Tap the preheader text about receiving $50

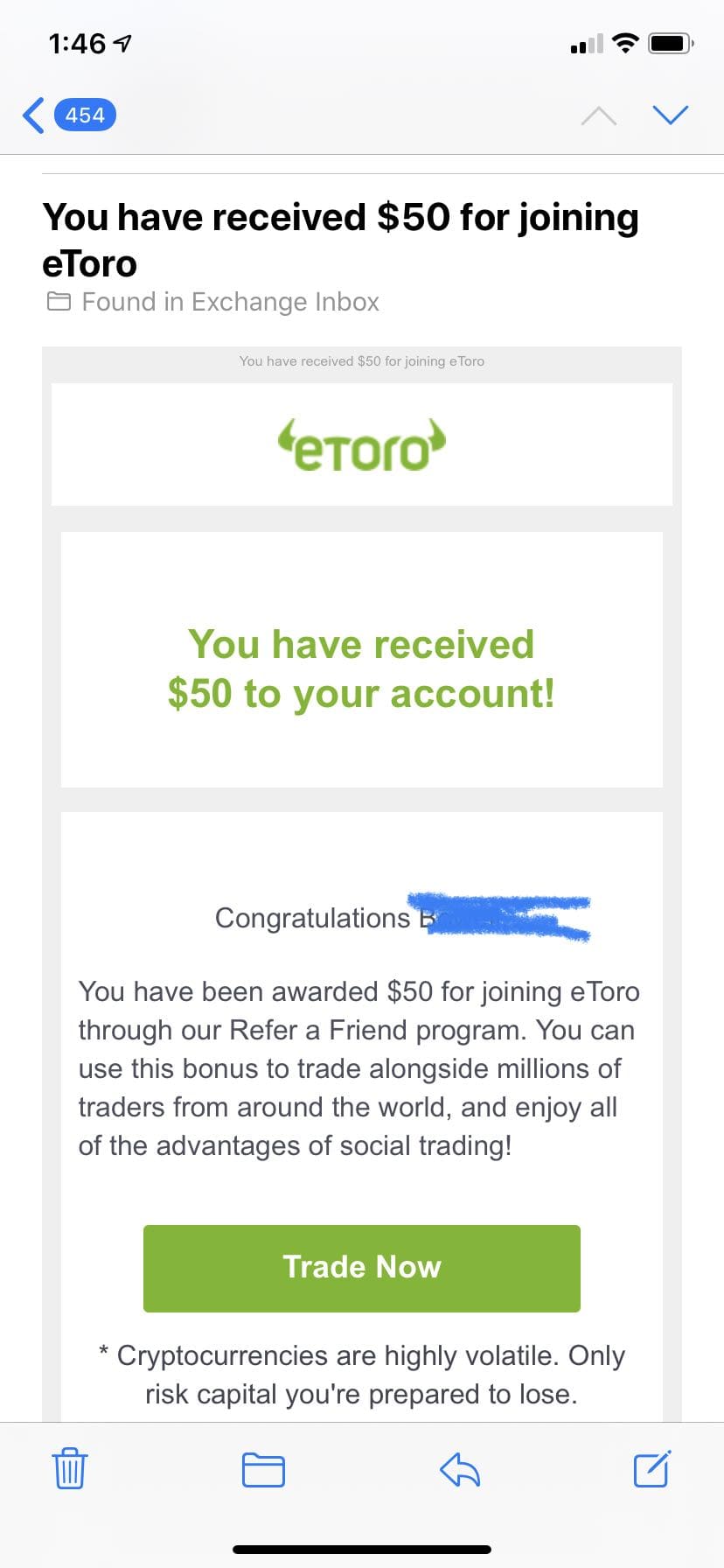[x=362, y=360]
